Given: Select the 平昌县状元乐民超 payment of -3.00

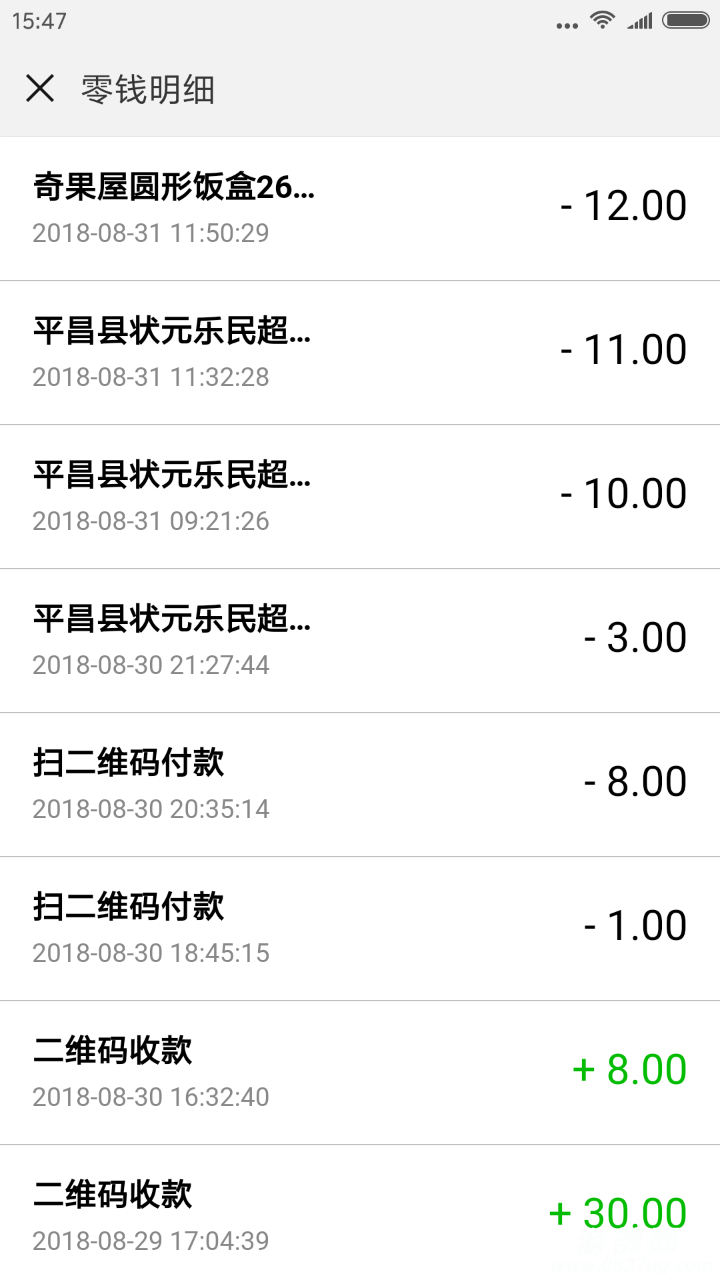Looking at the screenshot, I should 360,640.
